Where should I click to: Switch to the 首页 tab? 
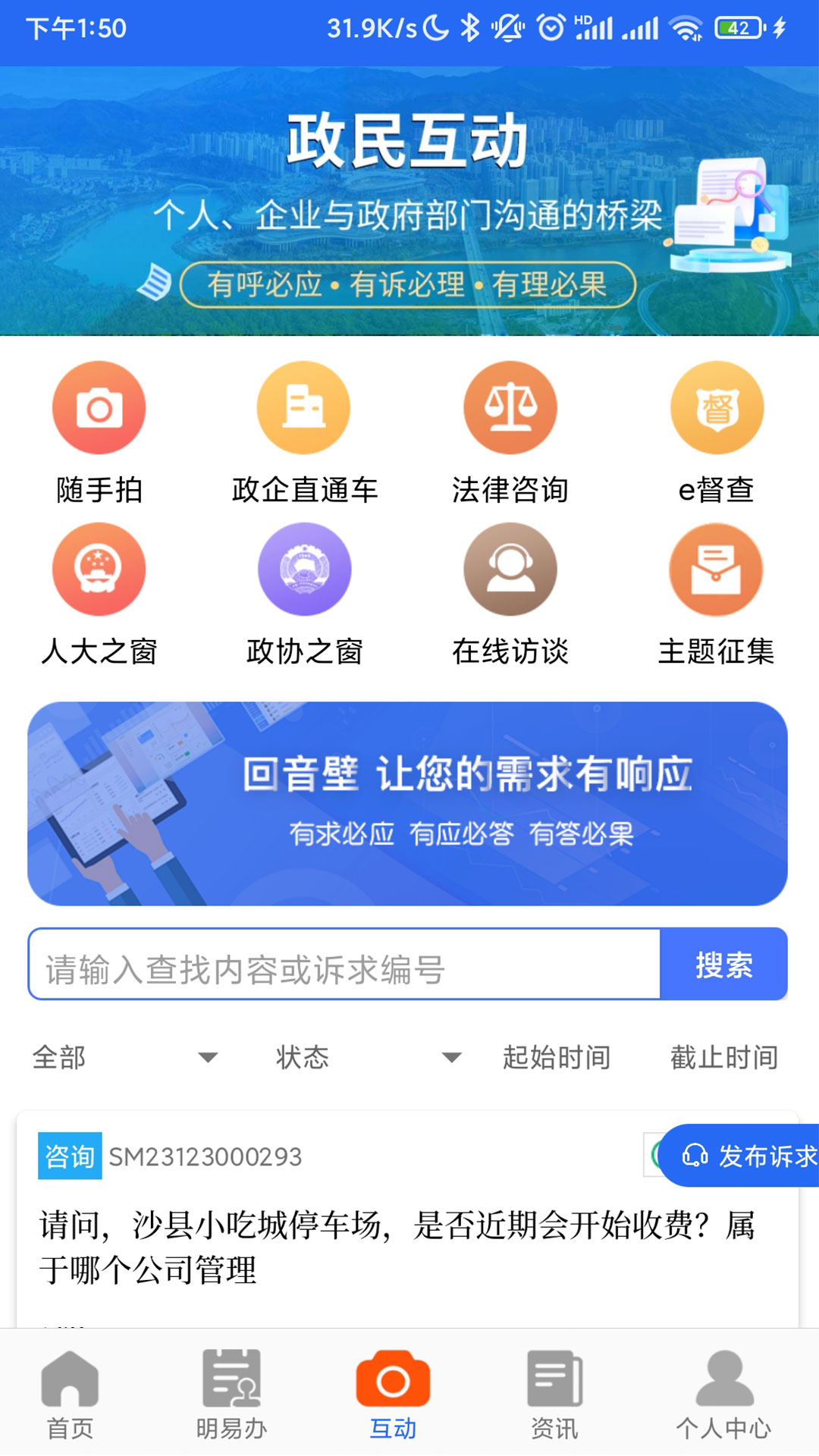click(x=70, y=1395)
